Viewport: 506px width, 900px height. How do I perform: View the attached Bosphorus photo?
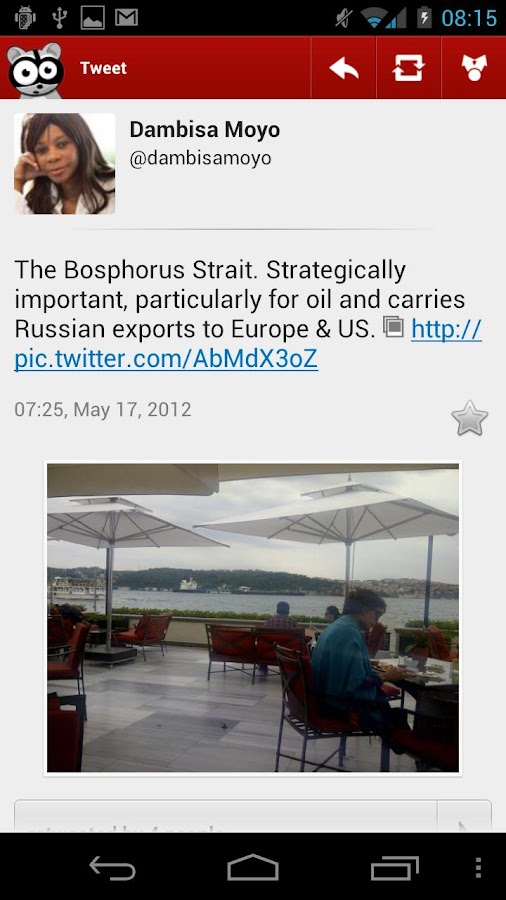click(252, 618)
